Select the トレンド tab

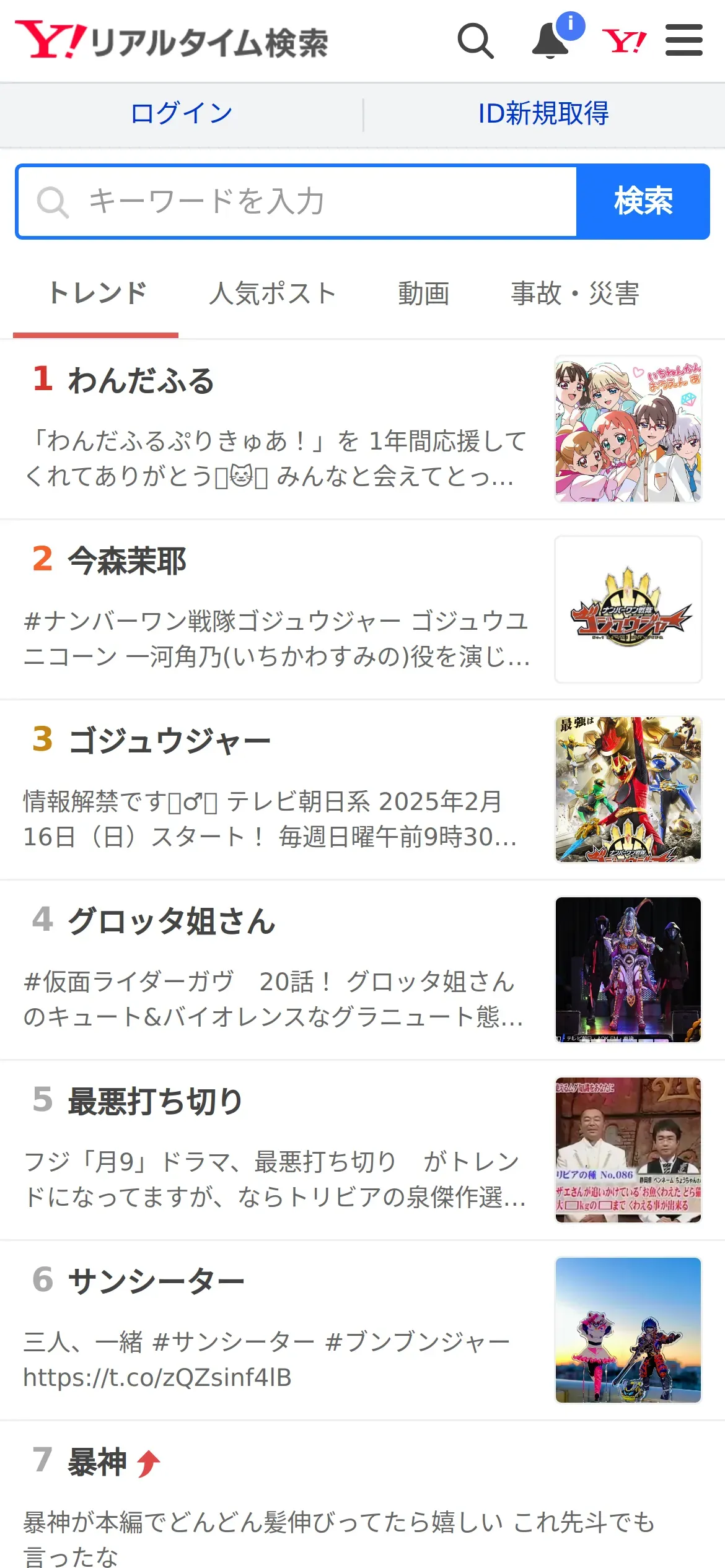pos(97,294)
